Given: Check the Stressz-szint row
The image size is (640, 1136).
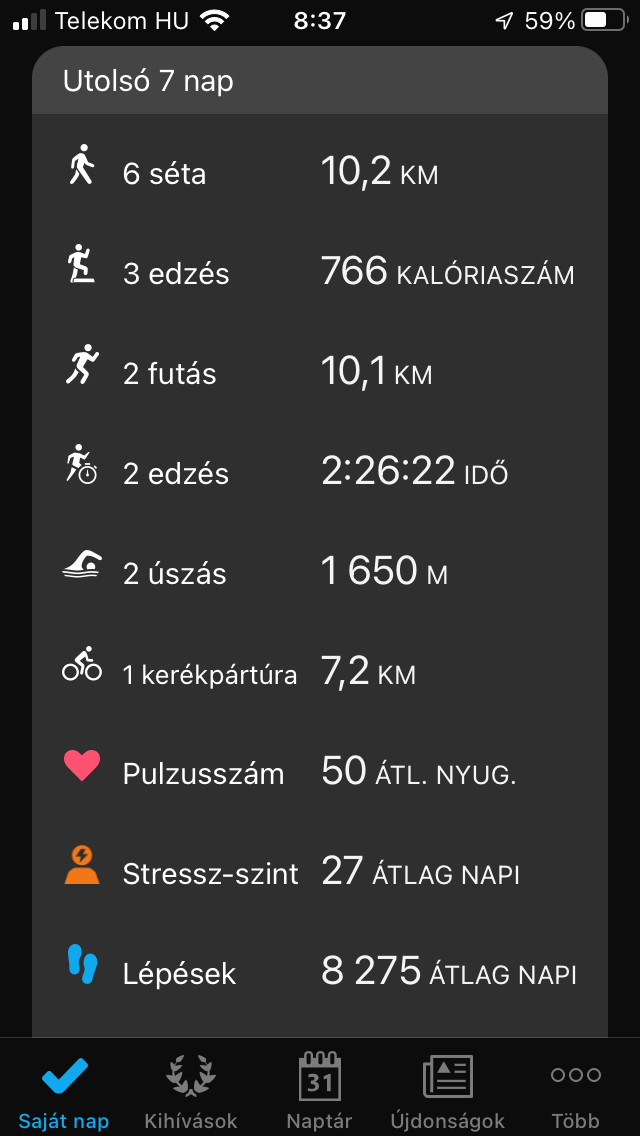Looking at the screenshot, I should click(320, 873).
